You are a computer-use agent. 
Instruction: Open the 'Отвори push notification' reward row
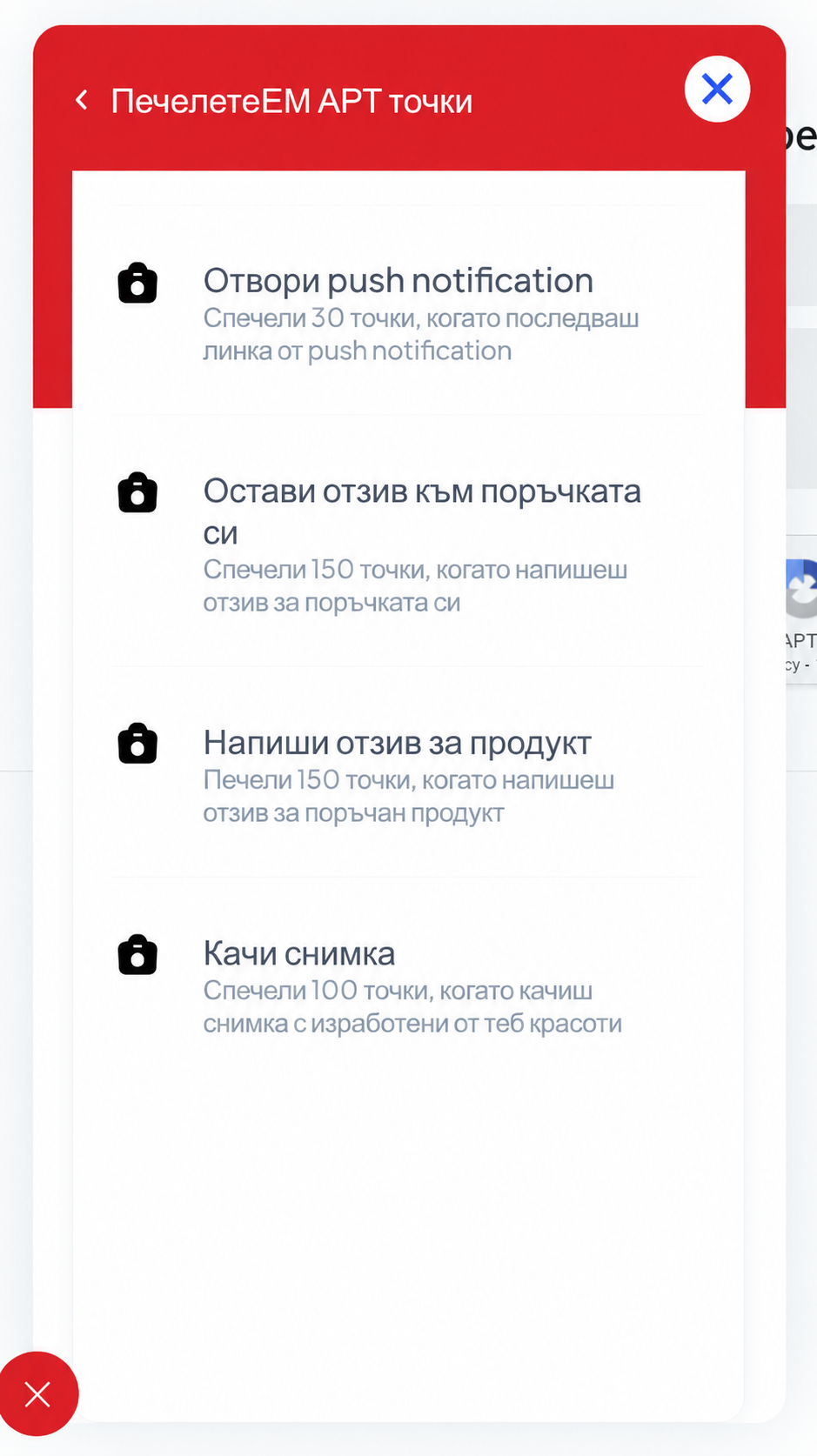click(407, 311)
